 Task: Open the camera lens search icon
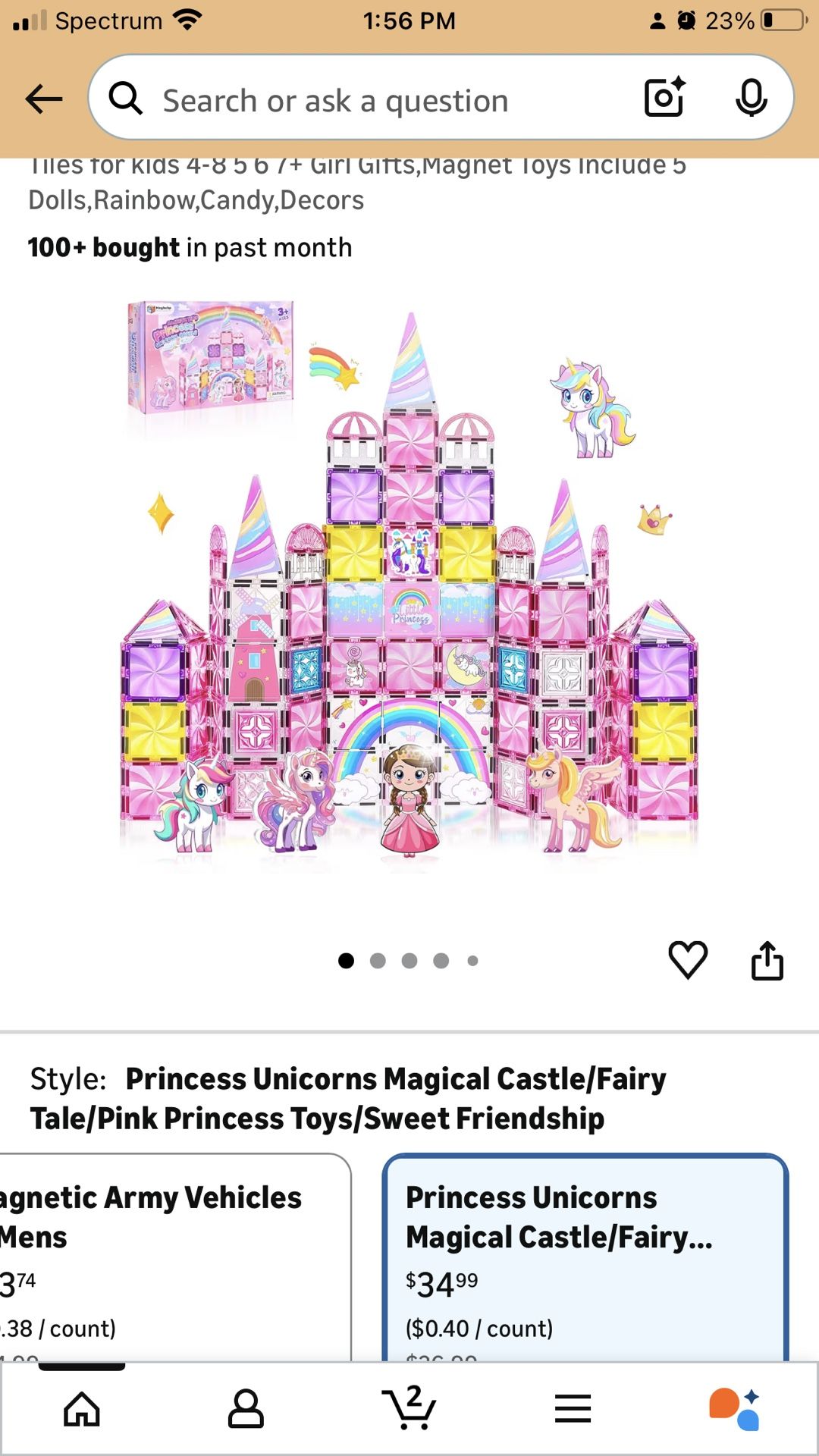click(664, 98)
